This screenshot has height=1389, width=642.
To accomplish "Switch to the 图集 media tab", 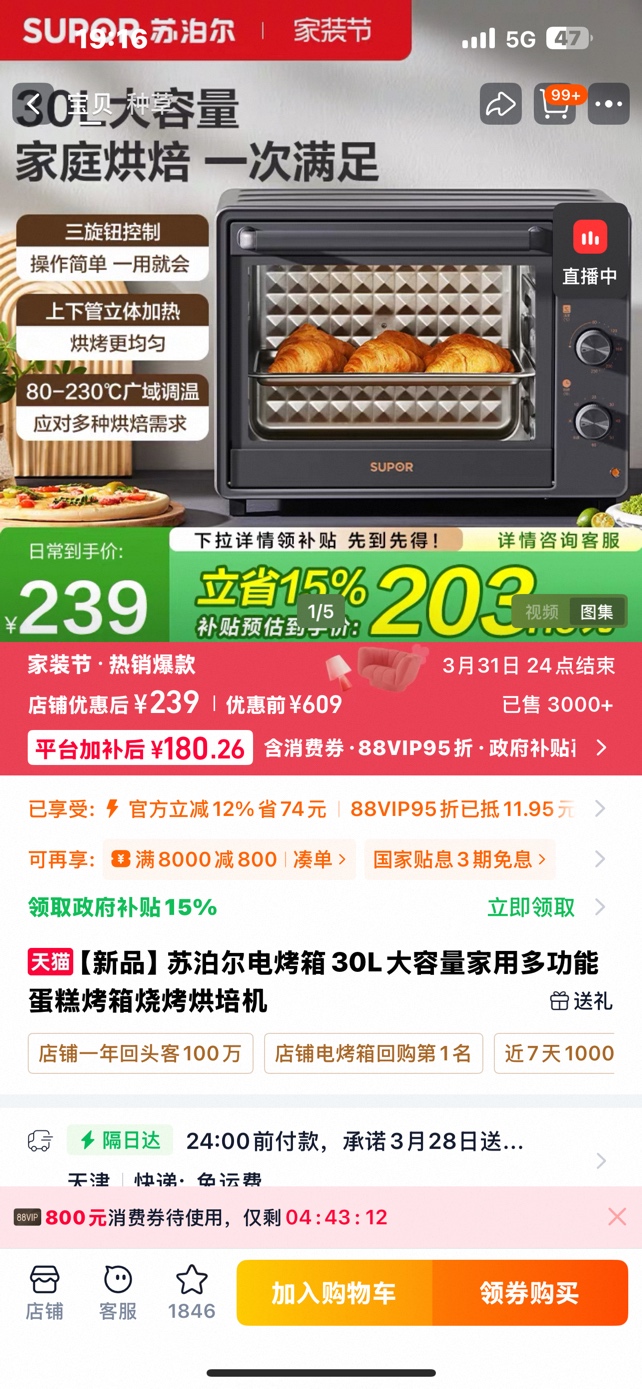I will (x=597, y=612).
